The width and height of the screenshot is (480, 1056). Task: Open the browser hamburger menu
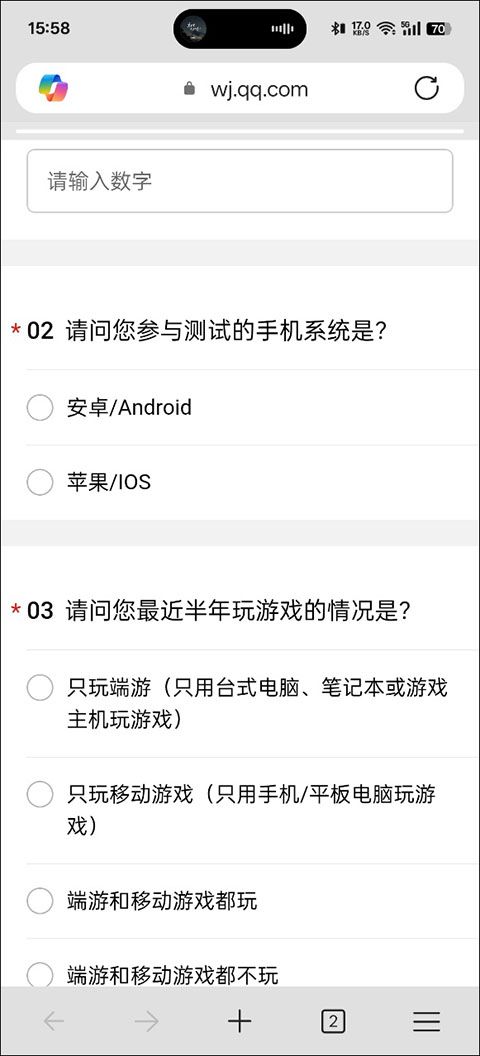[426, 1022]
